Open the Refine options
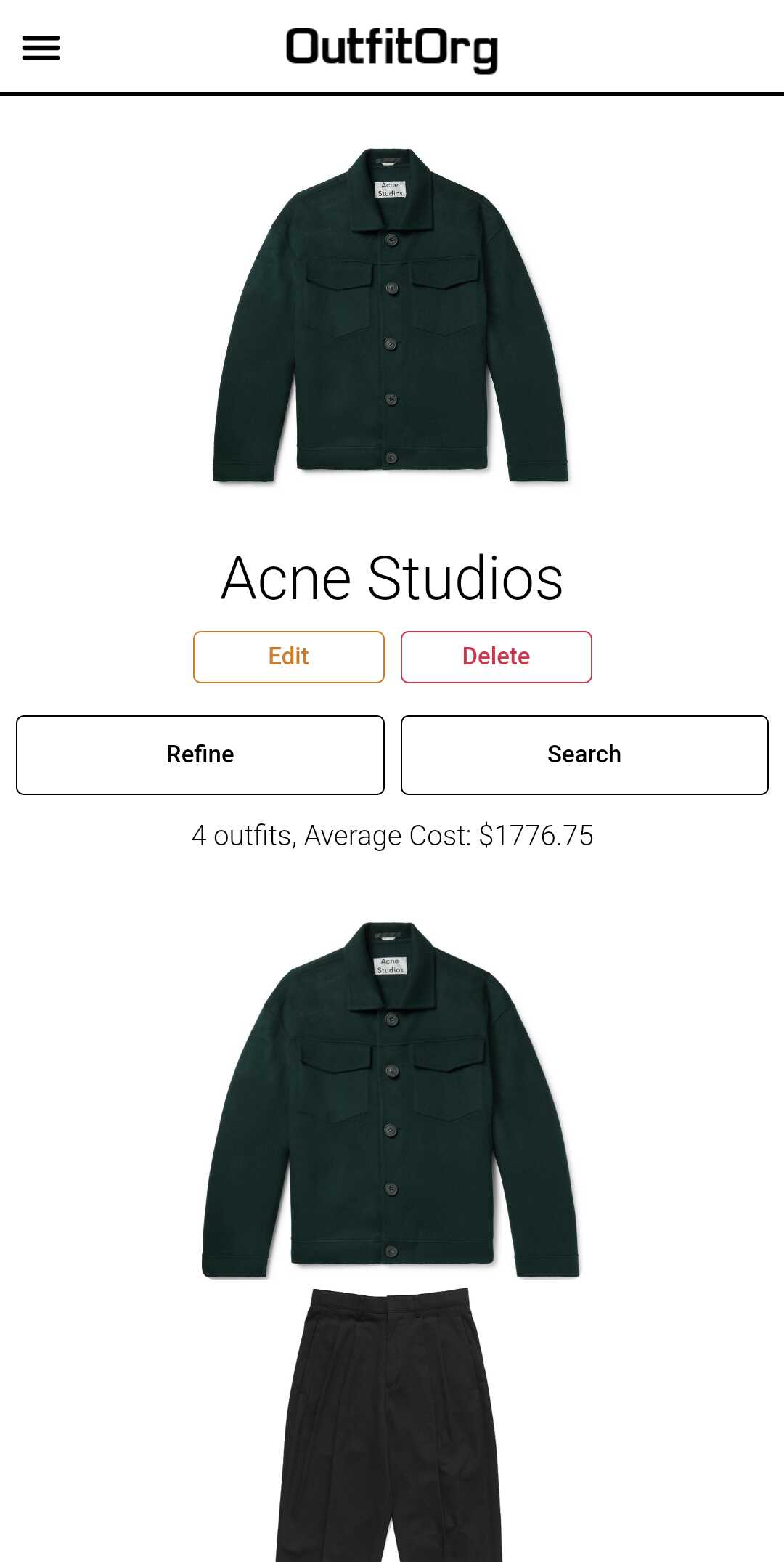 click(200, 754)
